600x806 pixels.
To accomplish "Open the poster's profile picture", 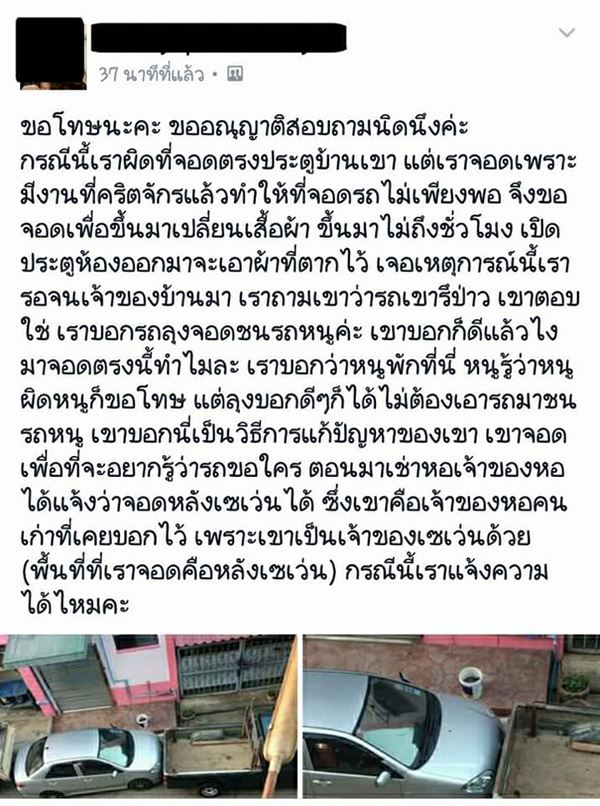I will tap(52, 52).
